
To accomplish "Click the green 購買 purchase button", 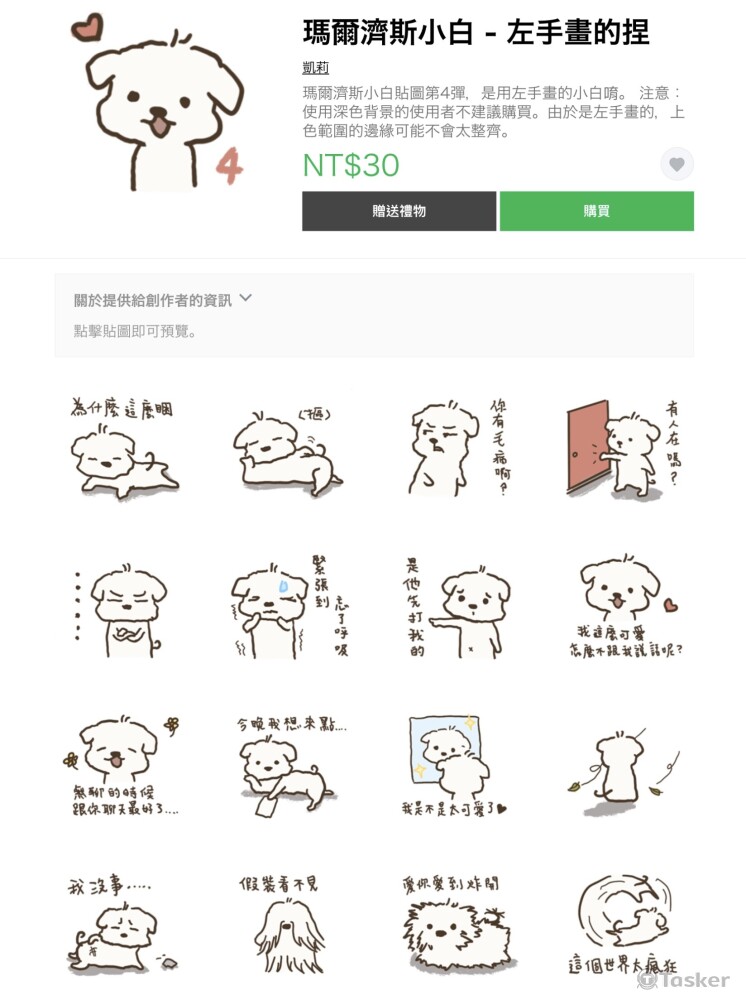I will [597, 211].
